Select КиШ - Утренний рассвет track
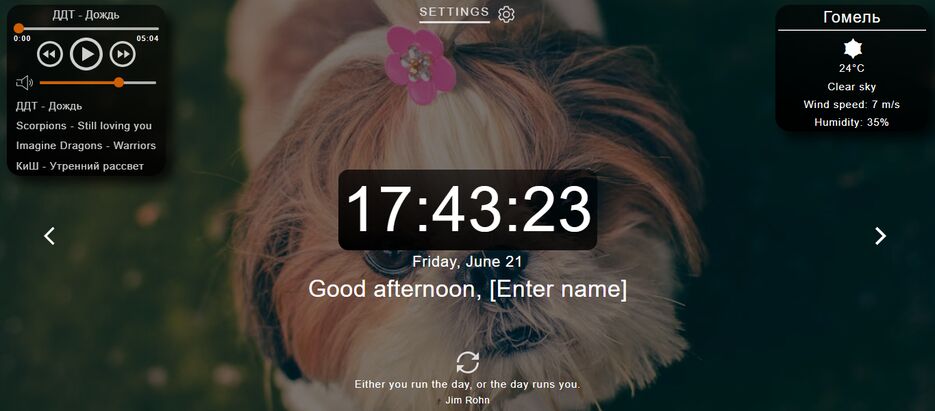 80,166
